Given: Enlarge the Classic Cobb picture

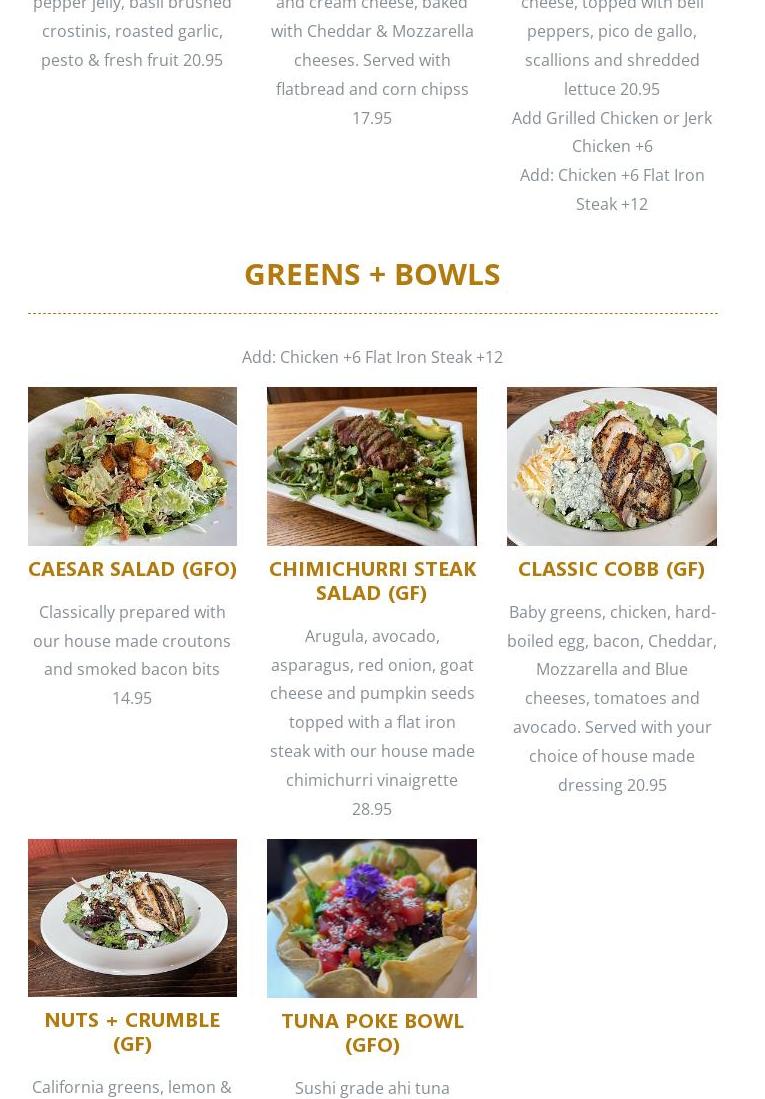Looking at the screenshot, I should pos(611,466).
